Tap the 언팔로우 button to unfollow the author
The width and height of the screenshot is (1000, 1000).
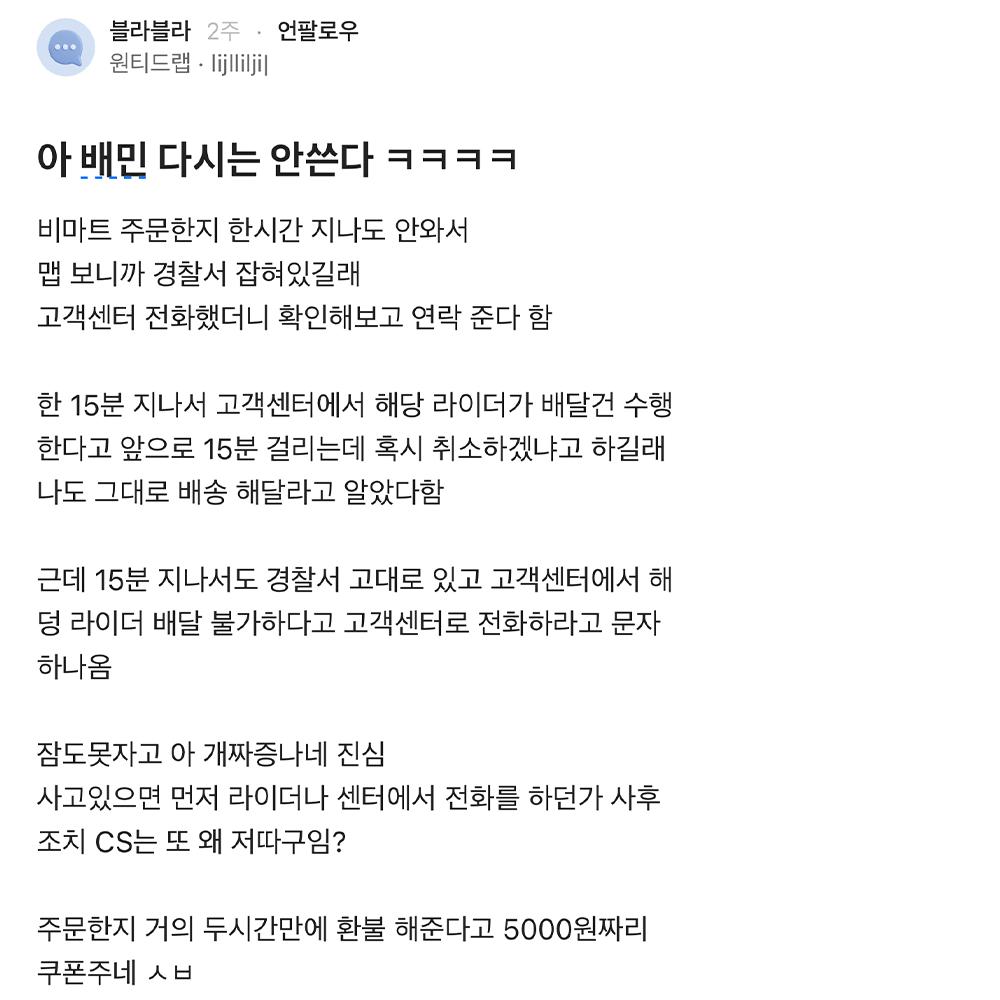[318, 31]
